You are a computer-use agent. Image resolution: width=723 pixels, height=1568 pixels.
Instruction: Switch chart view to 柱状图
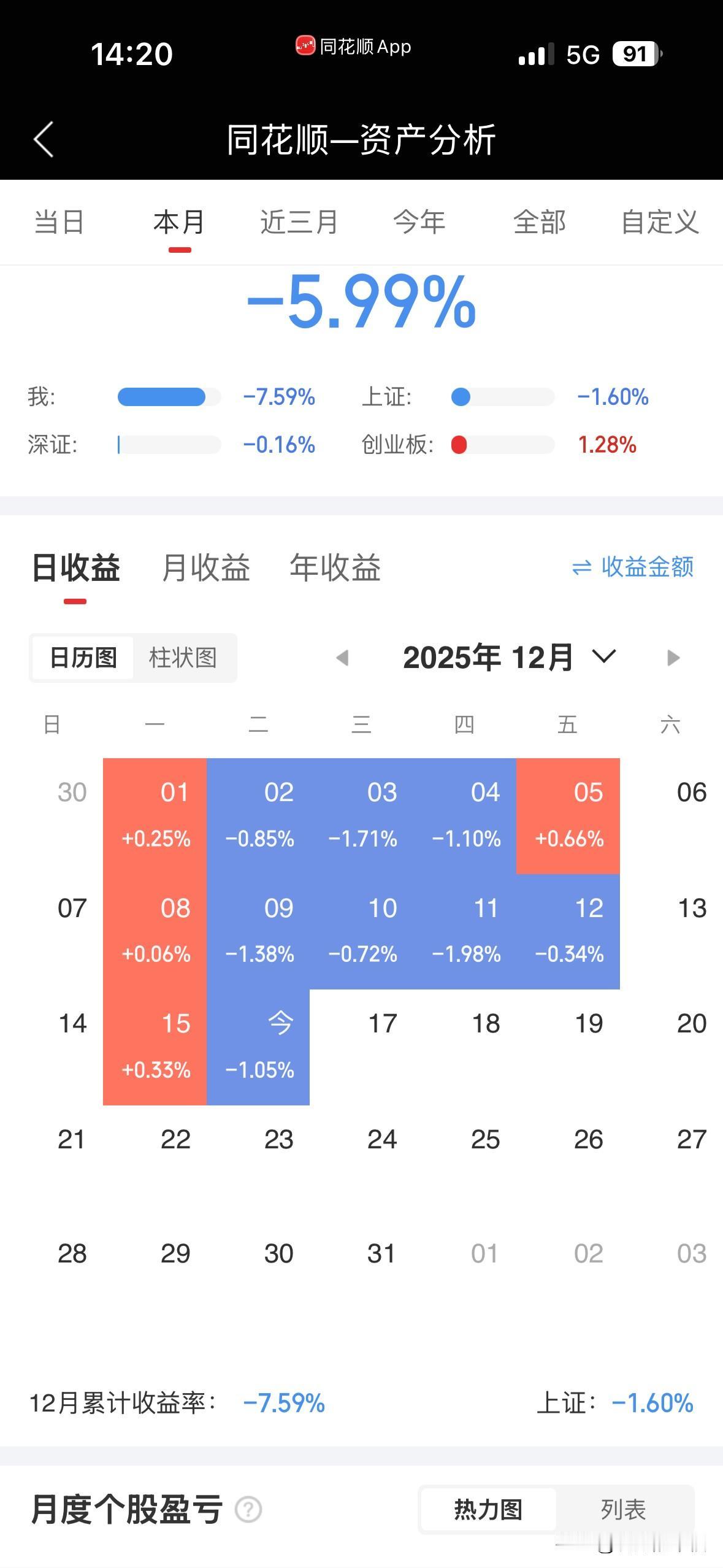click(x=183, y=657)
